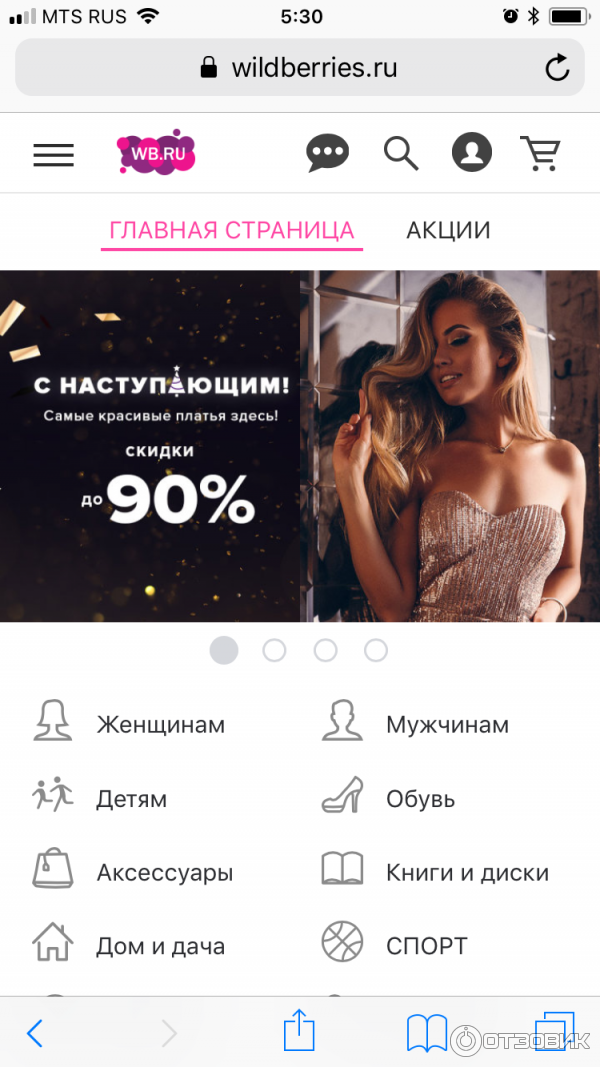Tap the wildberries.ru address bar
Image resolution: width=600 pixels, height=1067 pixels.
pos(300,68)
